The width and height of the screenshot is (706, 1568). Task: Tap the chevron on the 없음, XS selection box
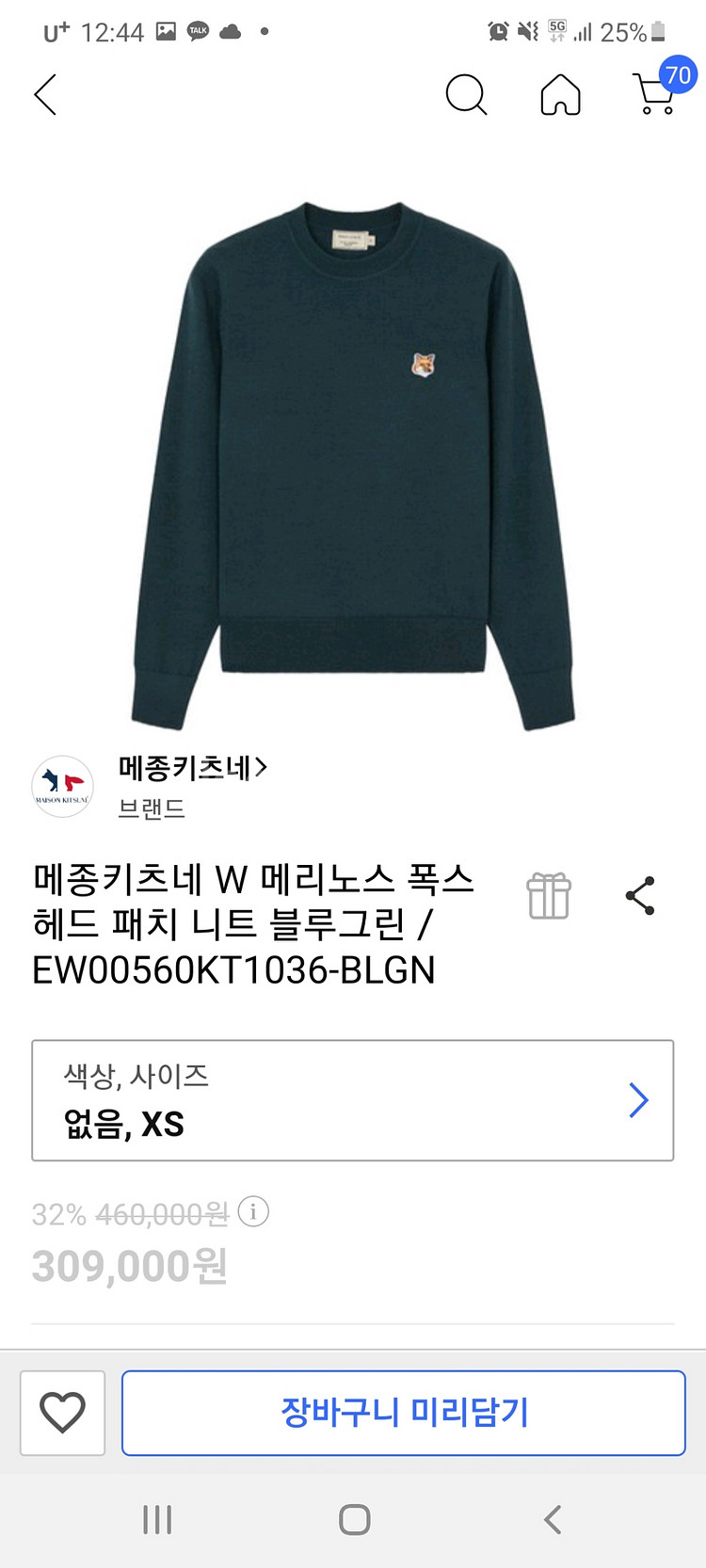click(x=638, y=1100)
